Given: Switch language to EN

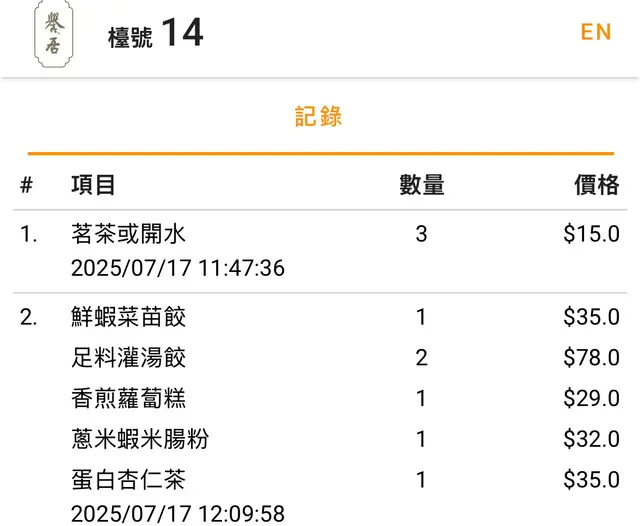Looking at the screenshot, I should (x=595, y=32).
